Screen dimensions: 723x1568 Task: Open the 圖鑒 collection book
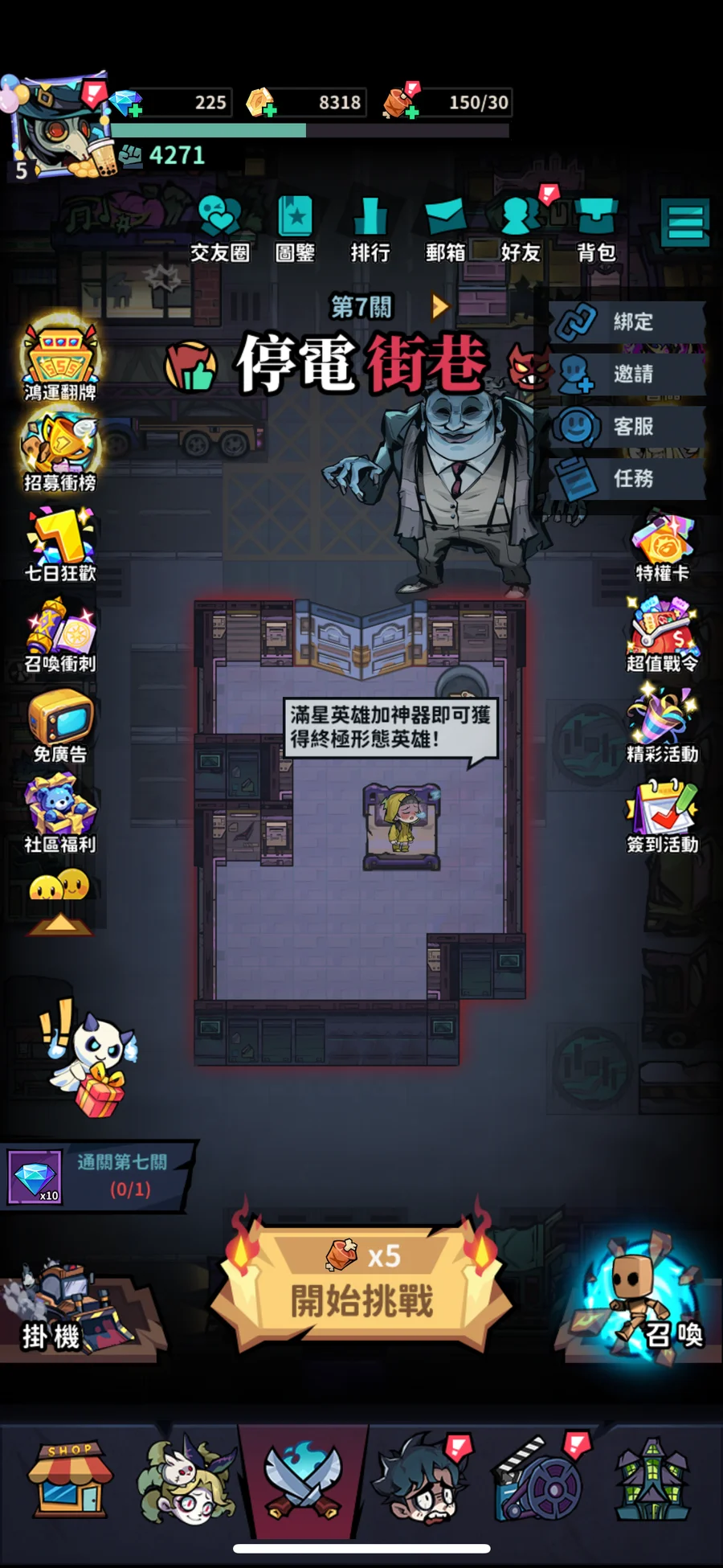click(295, 229)
